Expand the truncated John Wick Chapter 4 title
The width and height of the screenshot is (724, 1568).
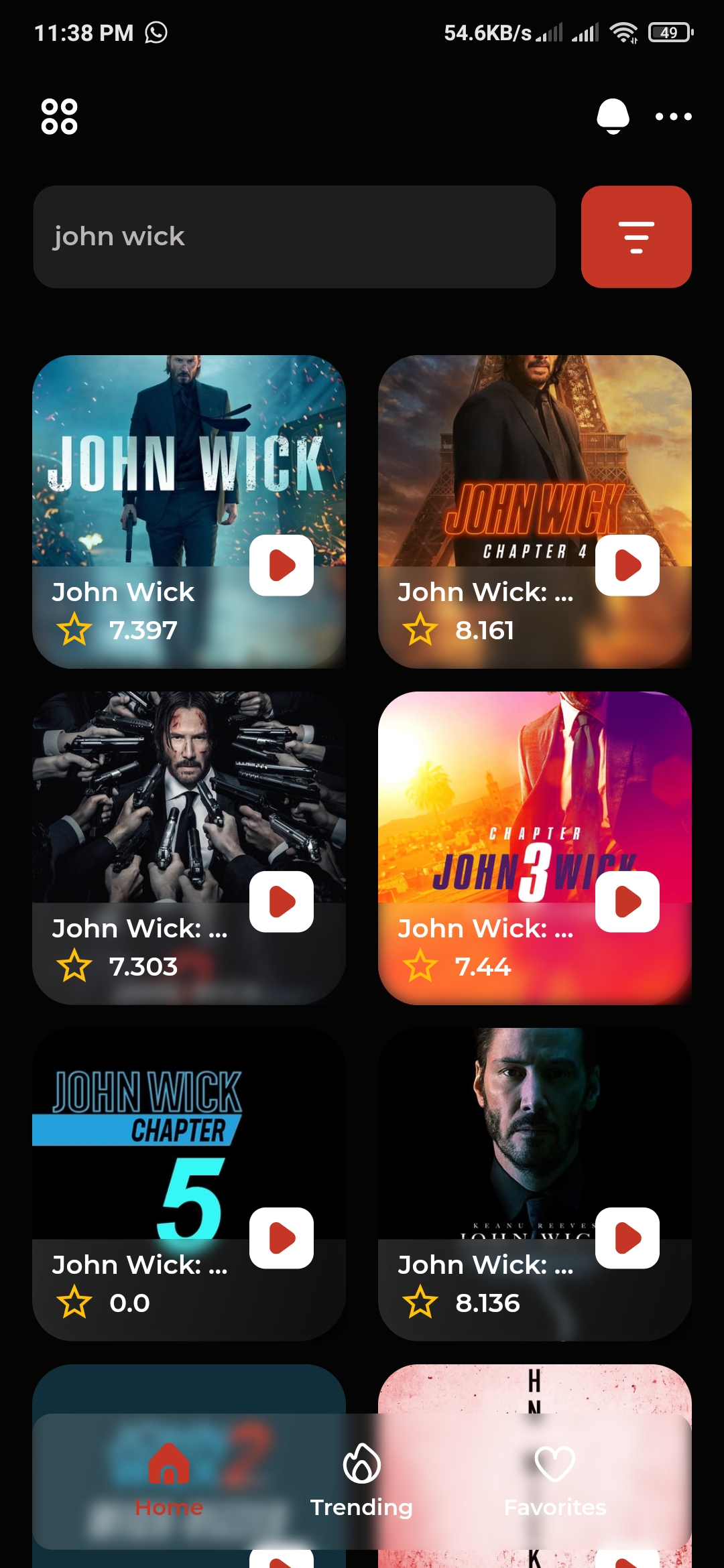(x=485, y=592)
